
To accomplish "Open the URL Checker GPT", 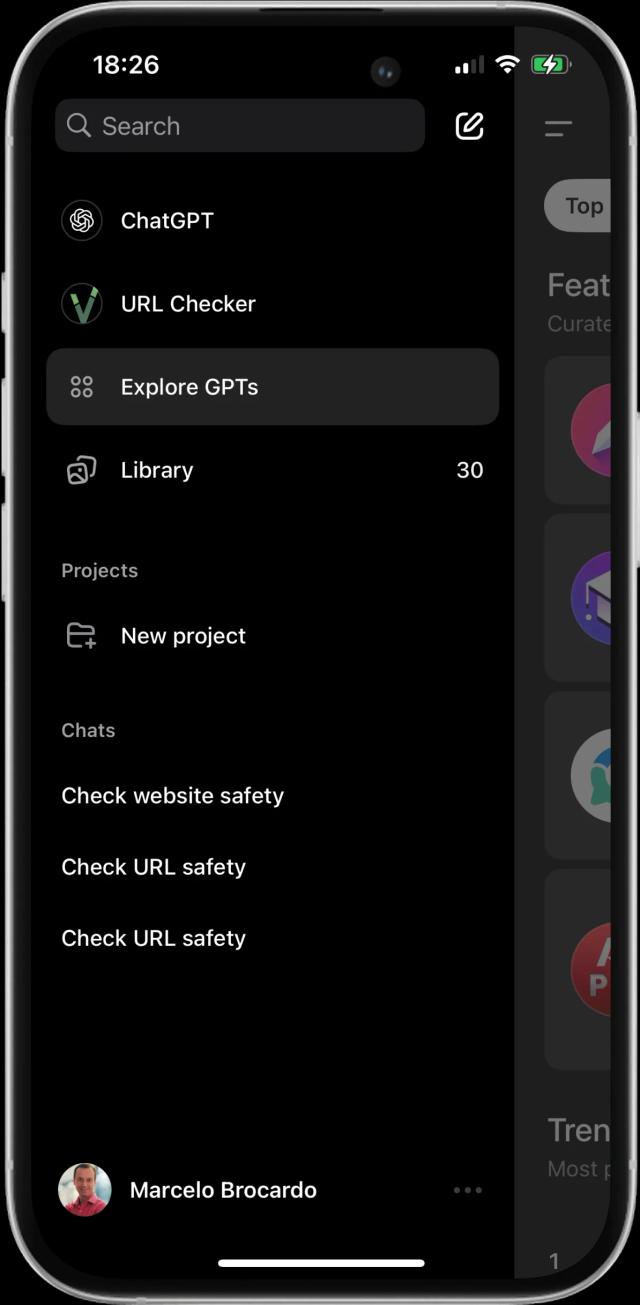I will pyautogui.click(x=188, y=304).
